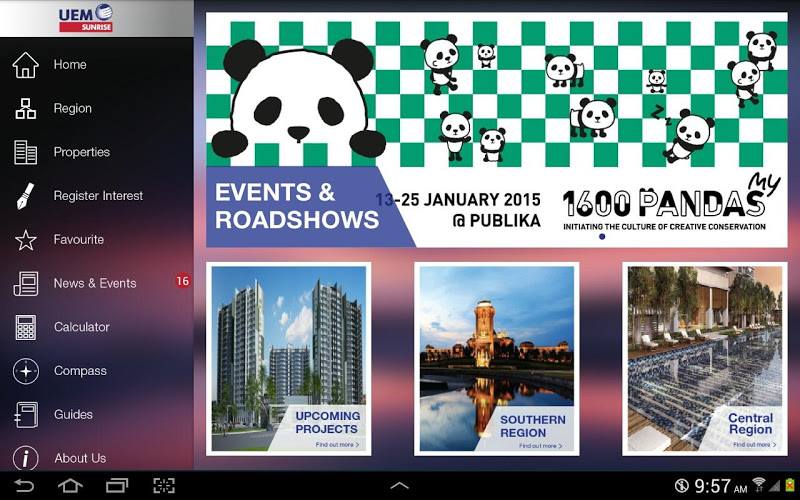Open the Home menu item

click(x=70, y=65)
